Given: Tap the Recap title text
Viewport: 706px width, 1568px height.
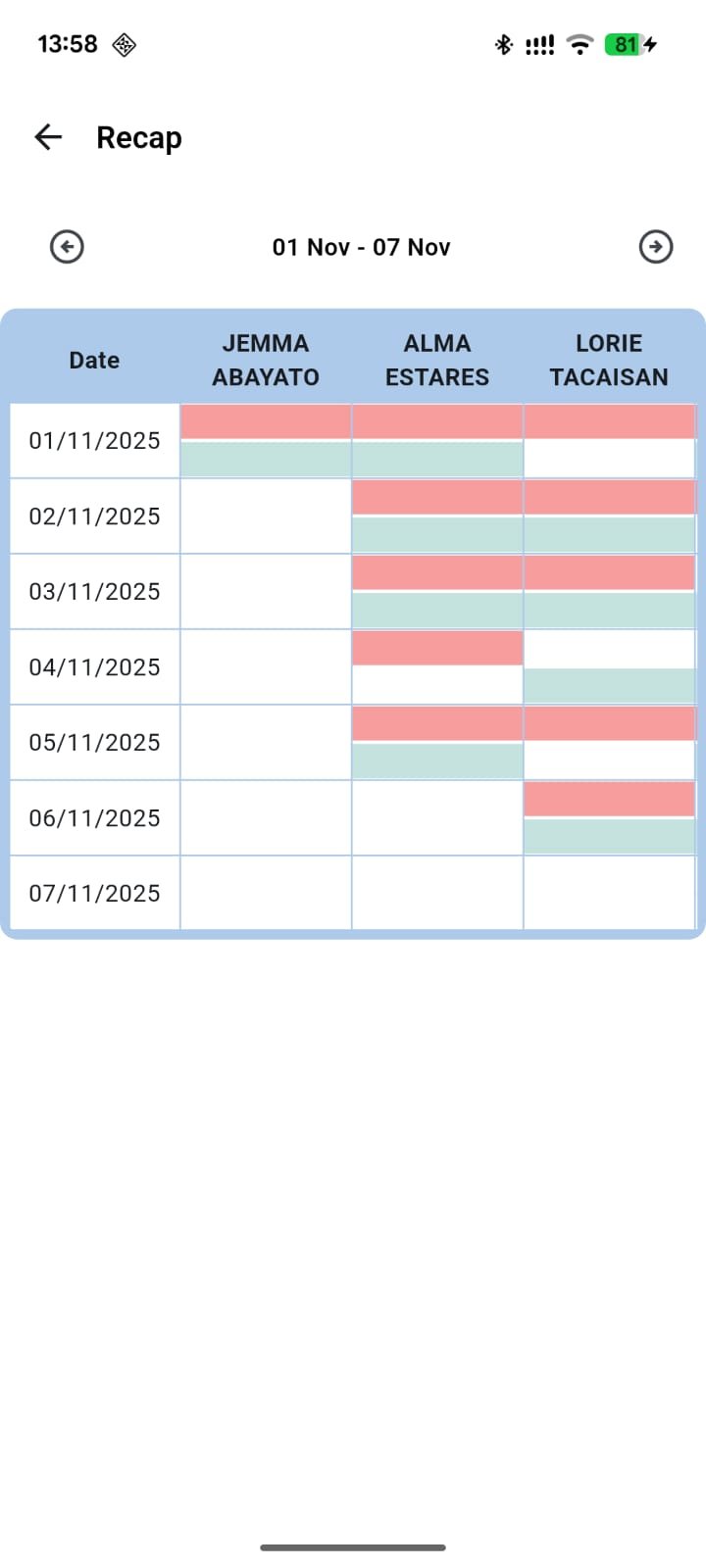Looking at the screenshot, I should click(138, 136).
